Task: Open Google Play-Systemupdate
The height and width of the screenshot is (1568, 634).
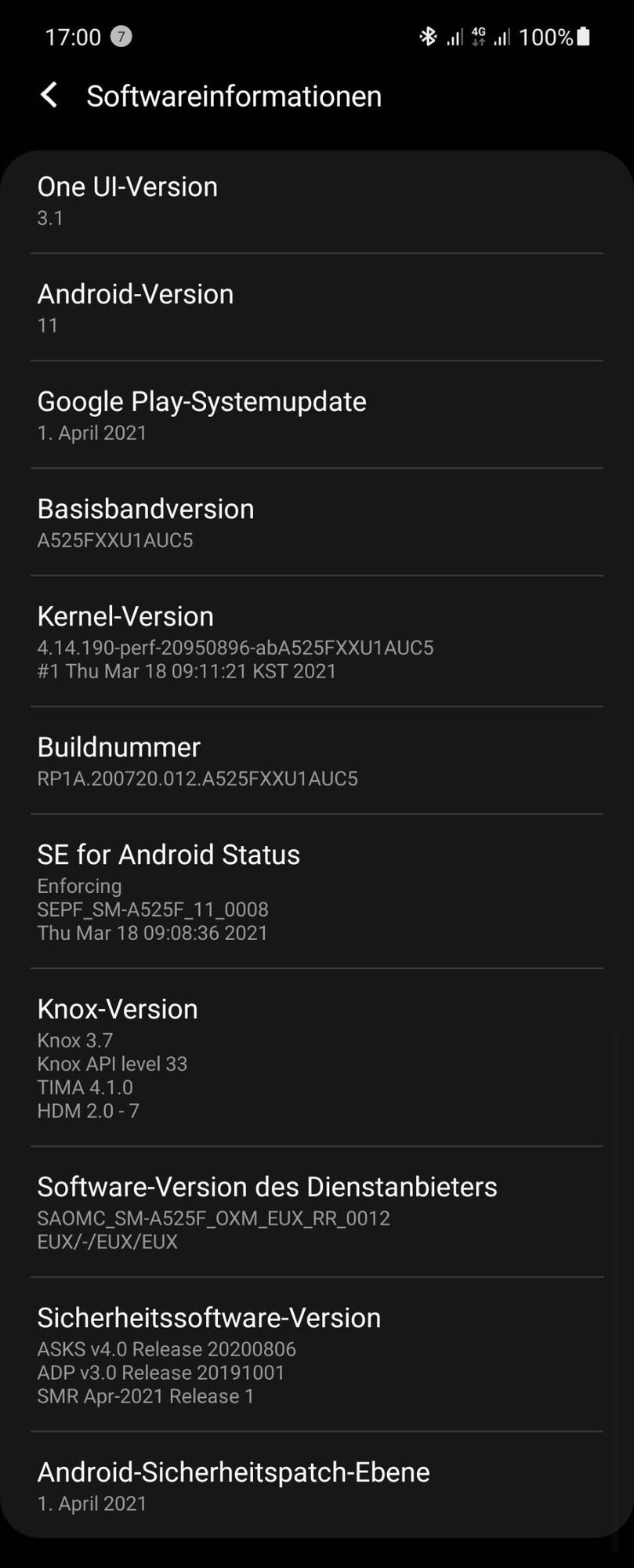Action: click(x=317, y=415)
